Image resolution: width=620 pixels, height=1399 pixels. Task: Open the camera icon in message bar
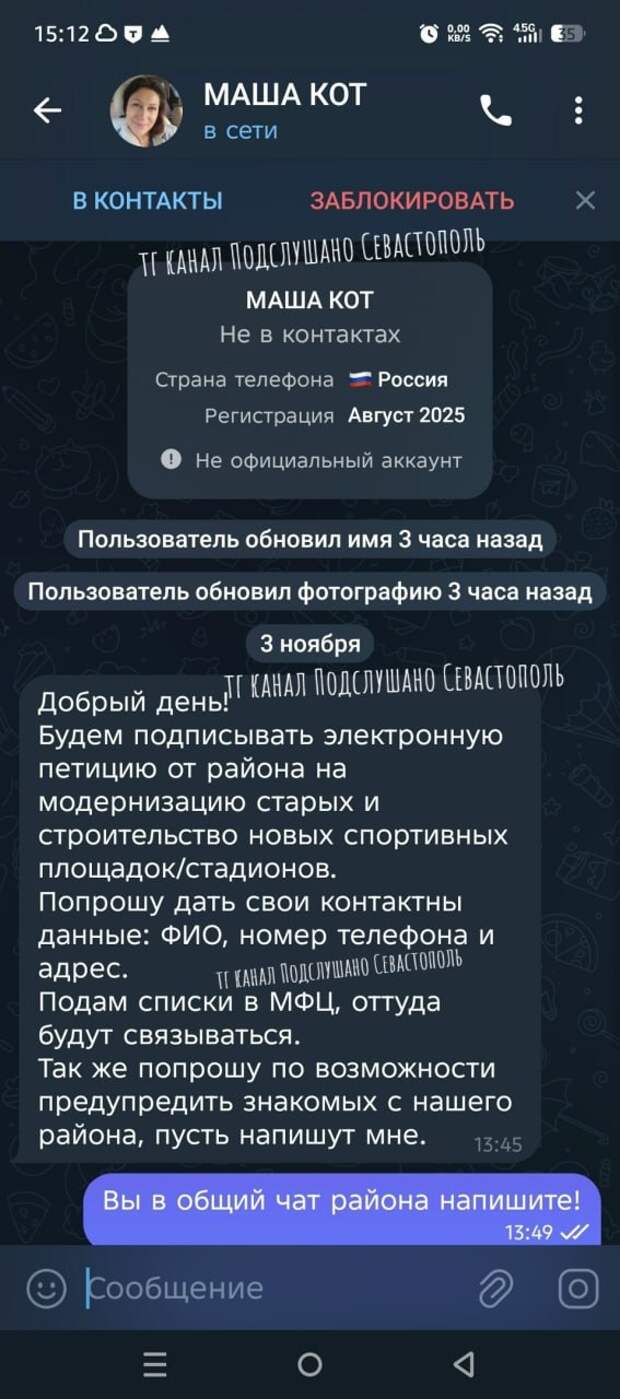click(x=578, y=1288)
